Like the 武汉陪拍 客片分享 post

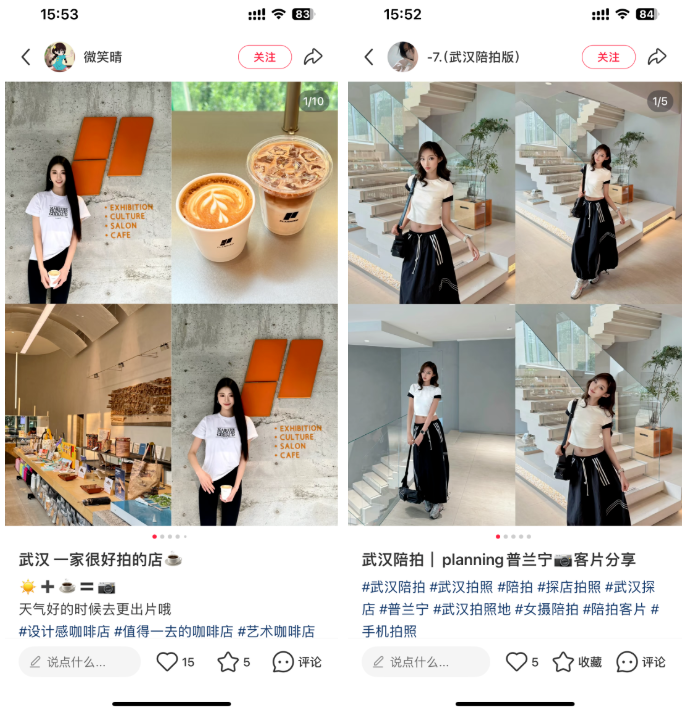517,662
